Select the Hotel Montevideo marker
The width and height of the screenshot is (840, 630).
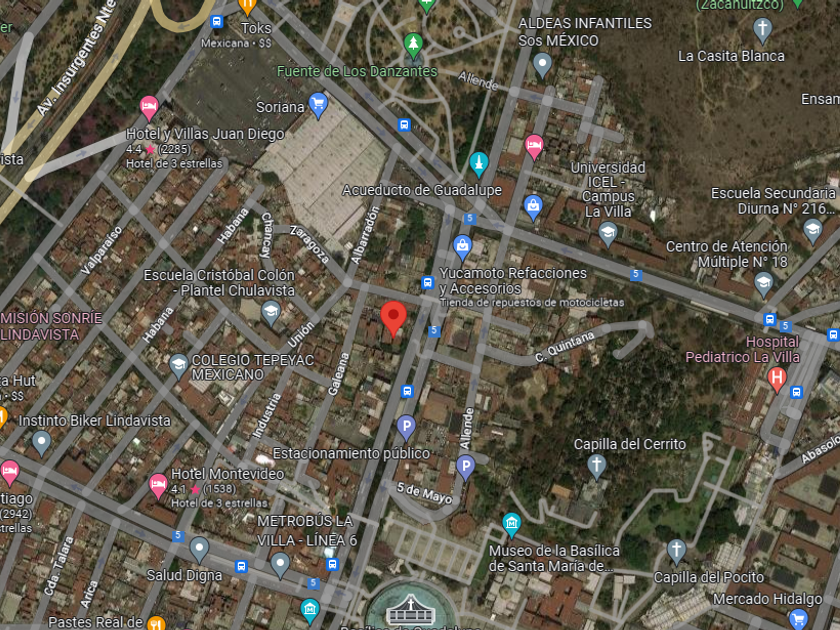pos(158,486)
